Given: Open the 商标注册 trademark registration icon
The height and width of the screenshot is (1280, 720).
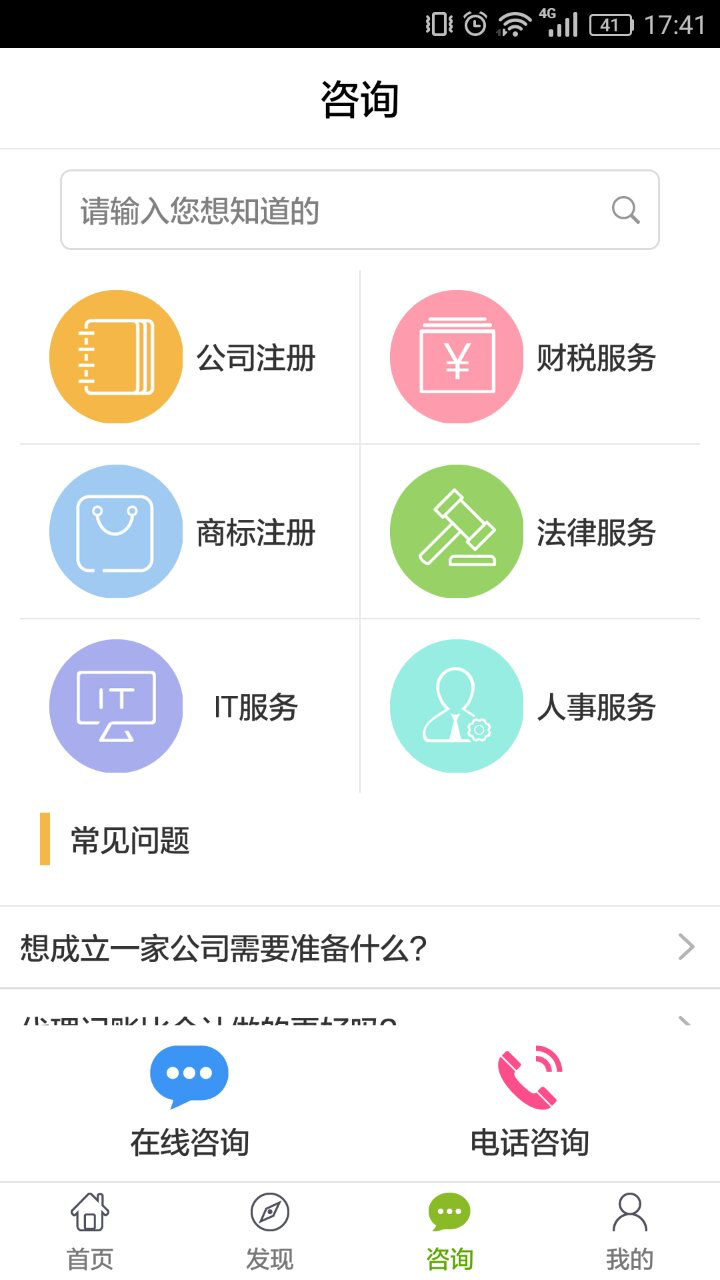Looking at the screenshot, I should pyautogui.click(x=116, y=531).
